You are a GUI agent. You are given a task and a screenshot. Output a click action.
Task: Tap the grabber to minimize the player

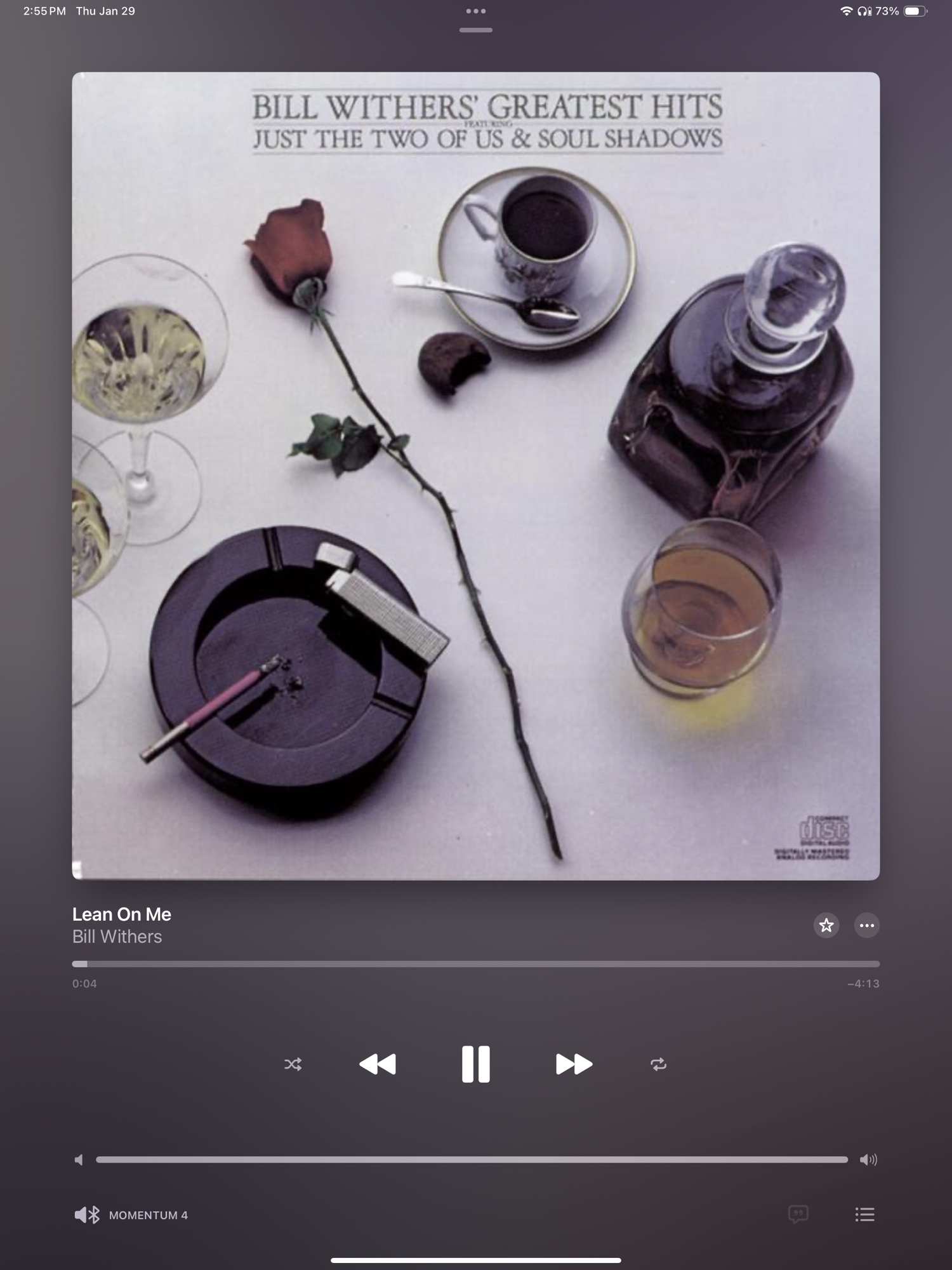(475, 30)
